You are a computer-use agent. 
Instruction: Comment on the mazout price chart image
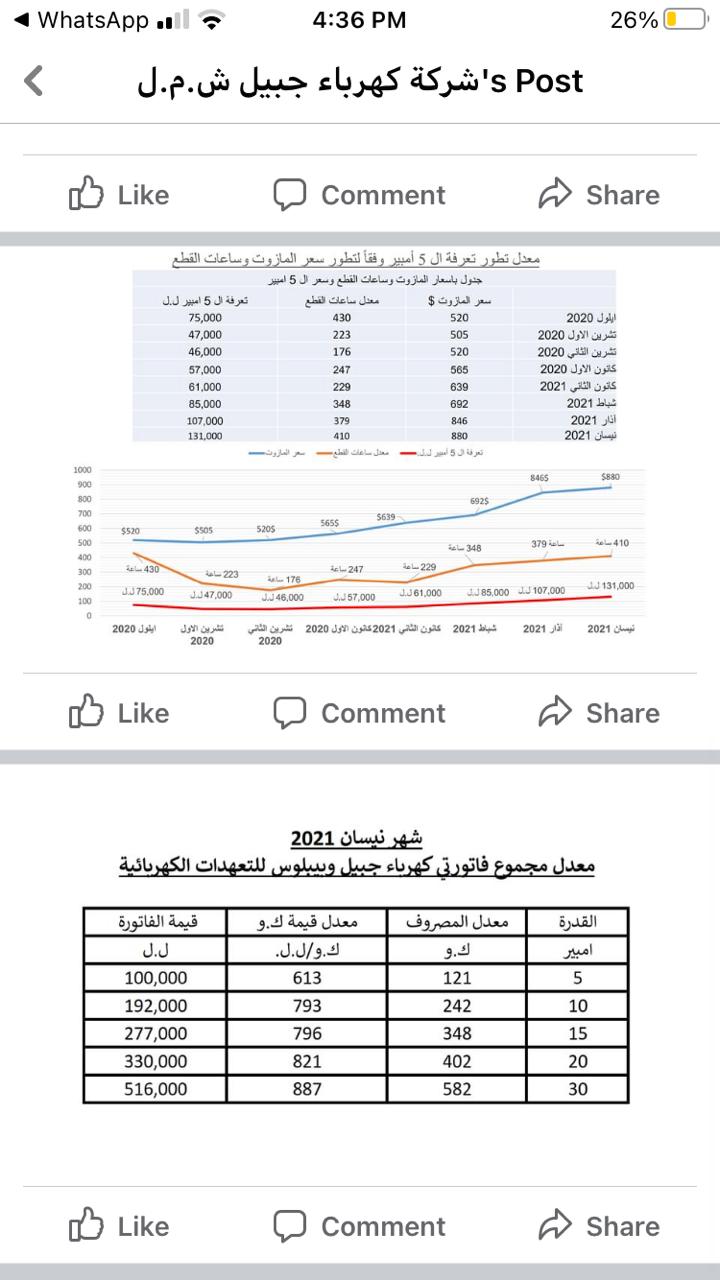360,713
